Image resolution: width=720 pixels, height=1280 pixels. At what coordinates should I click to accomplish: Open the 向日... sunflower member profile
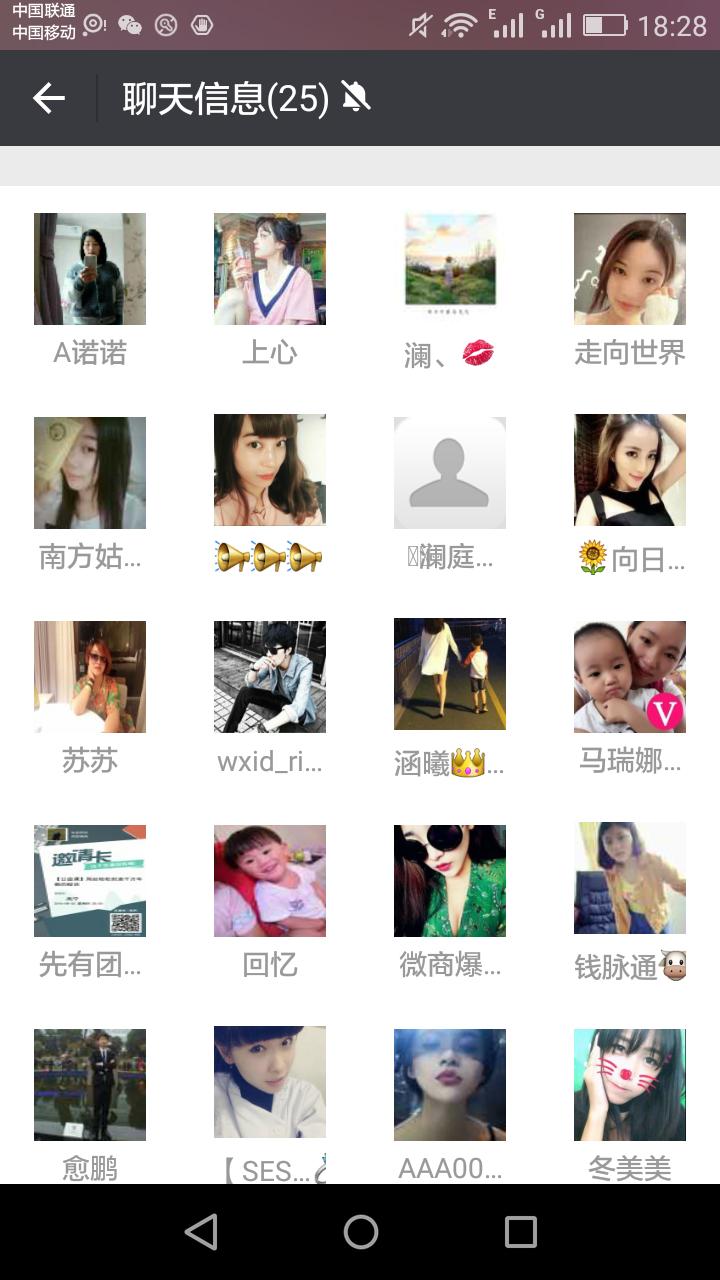630,473
